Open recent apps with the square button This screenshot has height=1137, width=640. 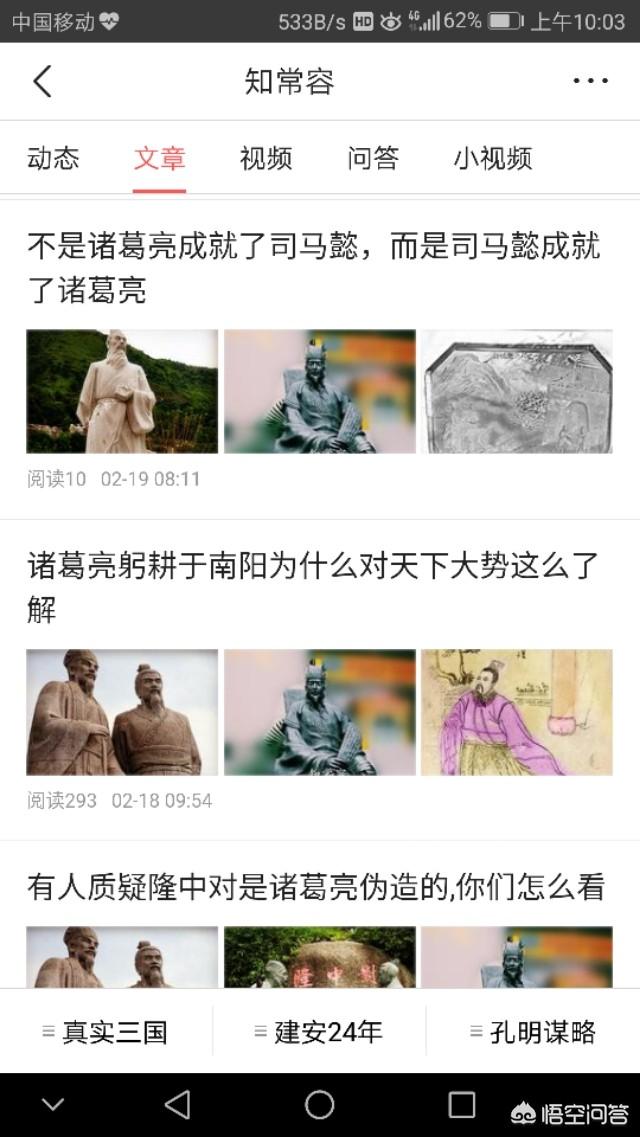click(461, 1104)
